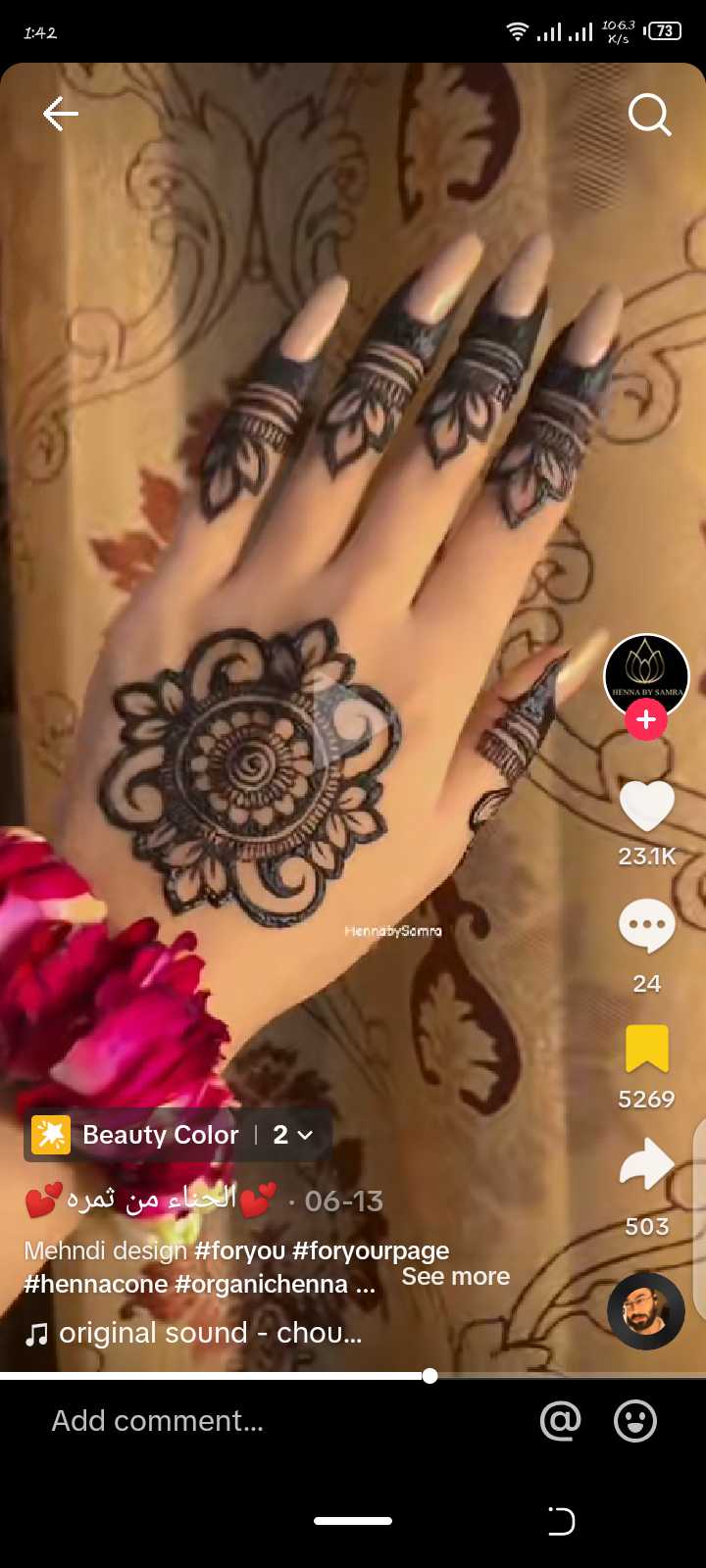Open the creator's username in the caption
706x1568 pixels.
(151, 1200)
